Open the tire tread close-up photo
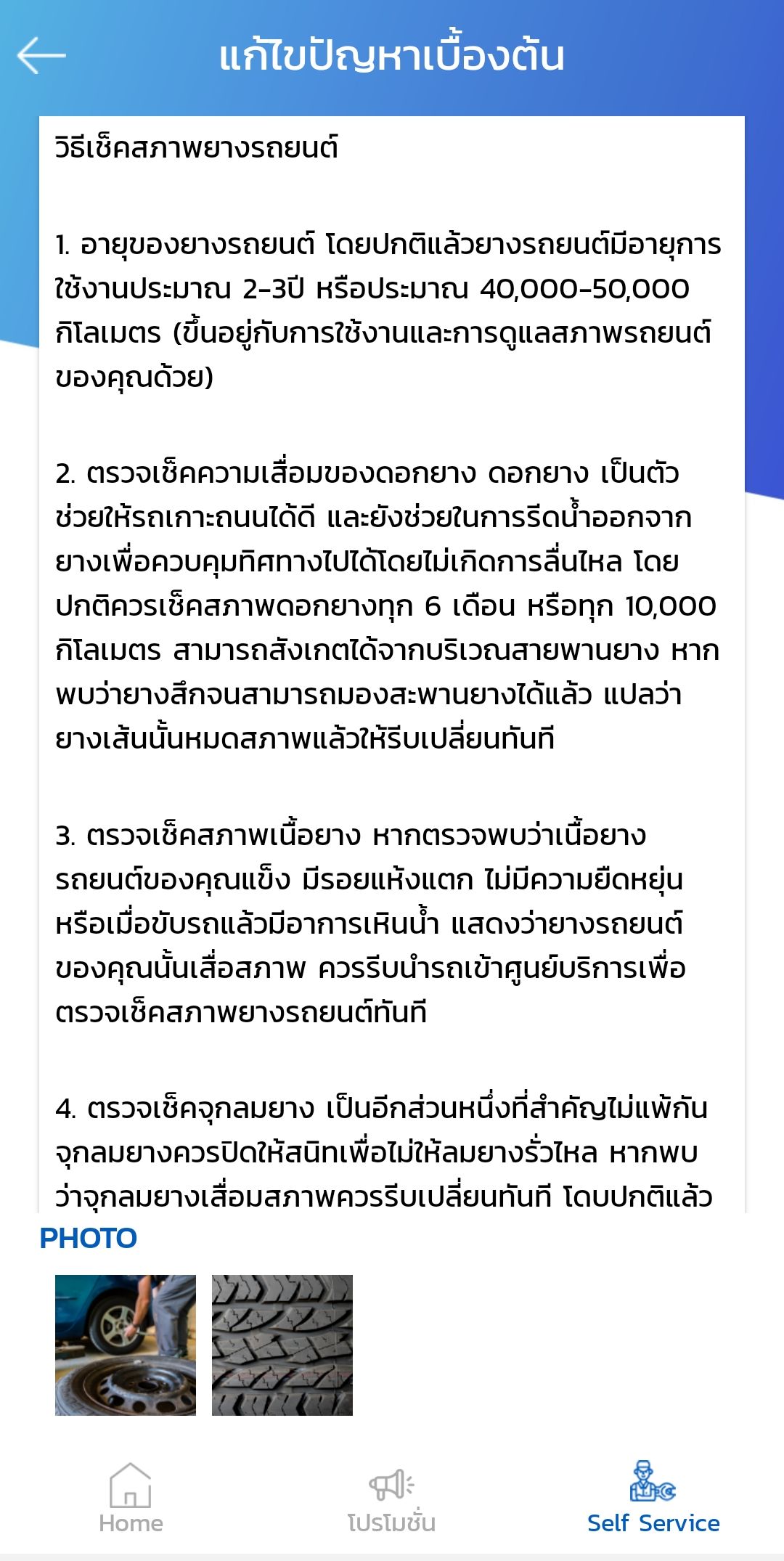This screenshot has height=1561, width=784. click(x=282, y=1345)
